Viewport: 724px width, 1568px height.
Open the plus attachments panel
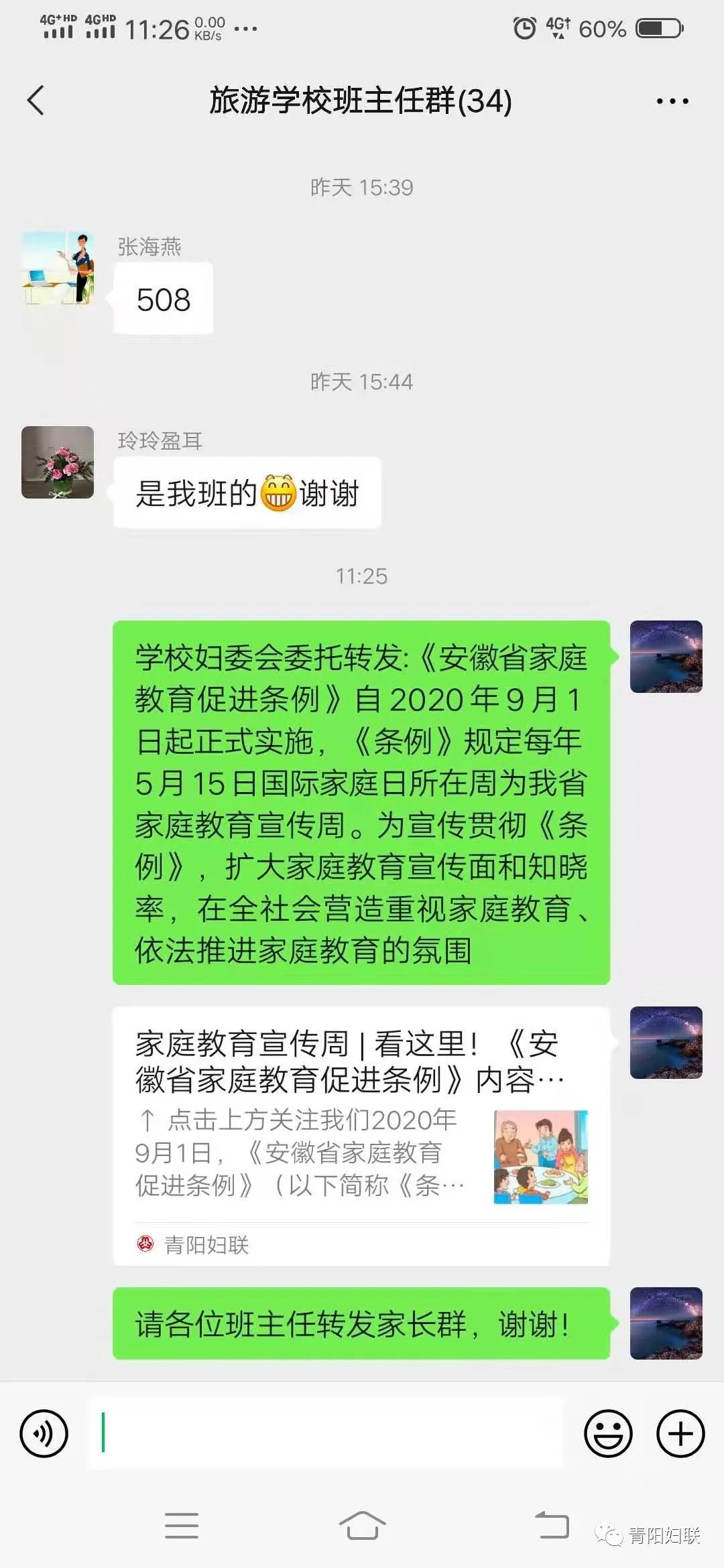(x=680, y=1433)
